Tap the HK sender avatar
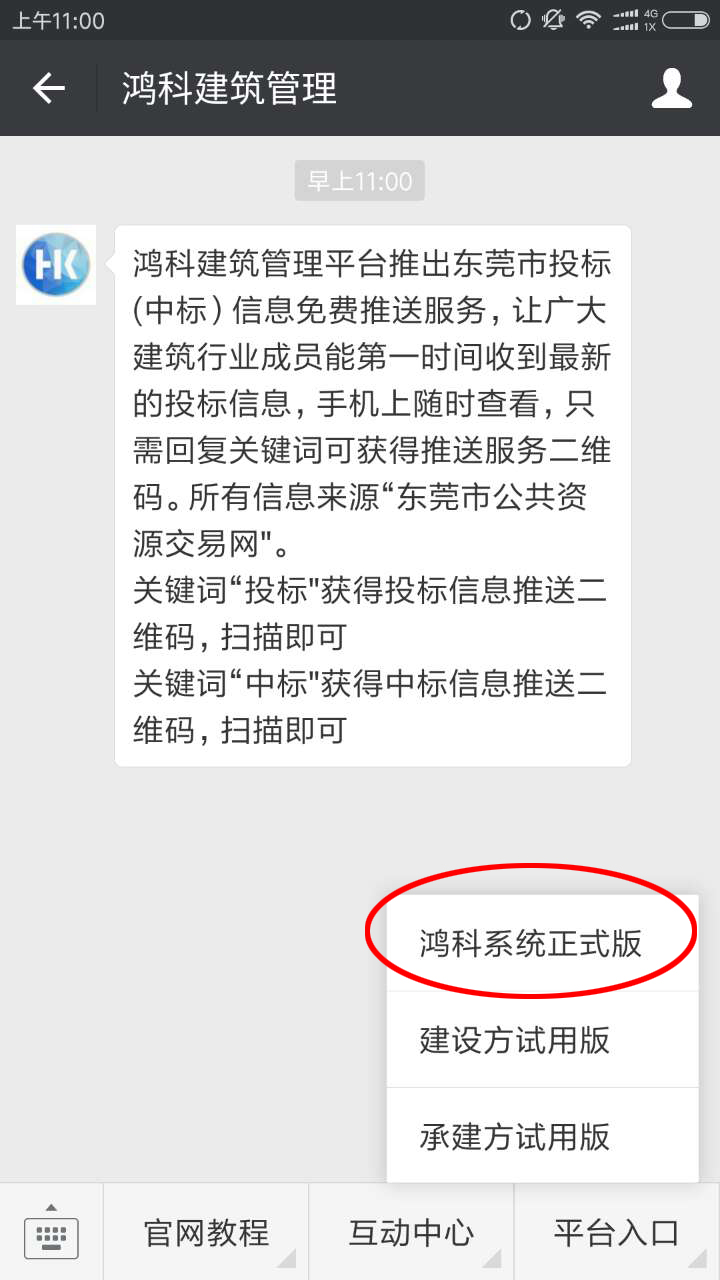The width and height of the screenshot is (720, 1280). (x=56, y=265)
